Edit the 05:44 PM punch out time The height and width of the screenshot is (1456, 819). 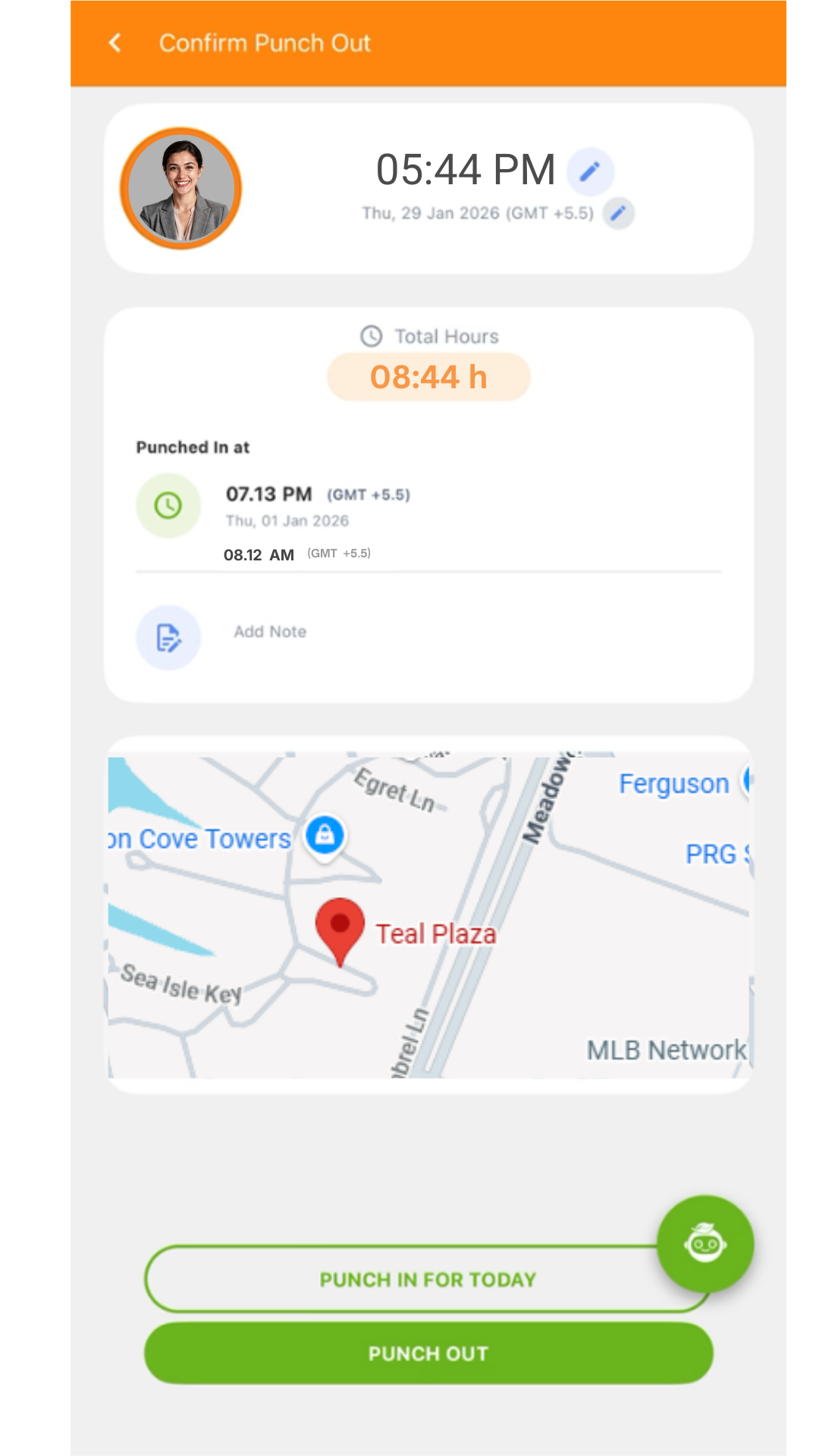point(590,171)
